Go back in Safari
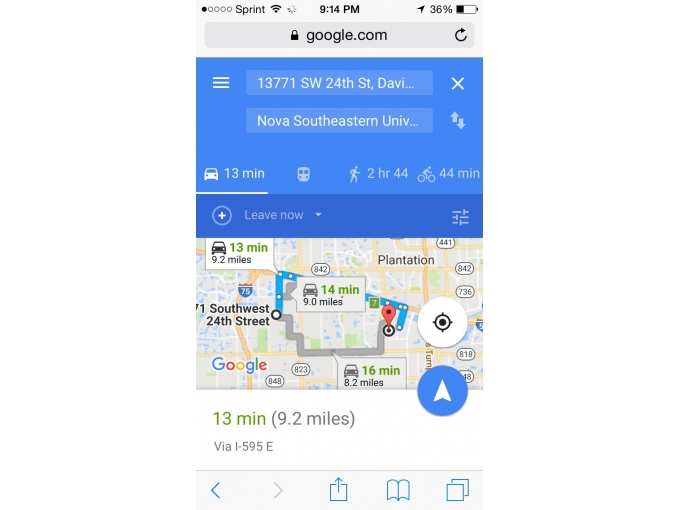The width and height of the screenshot is (680, 510). 215,490
